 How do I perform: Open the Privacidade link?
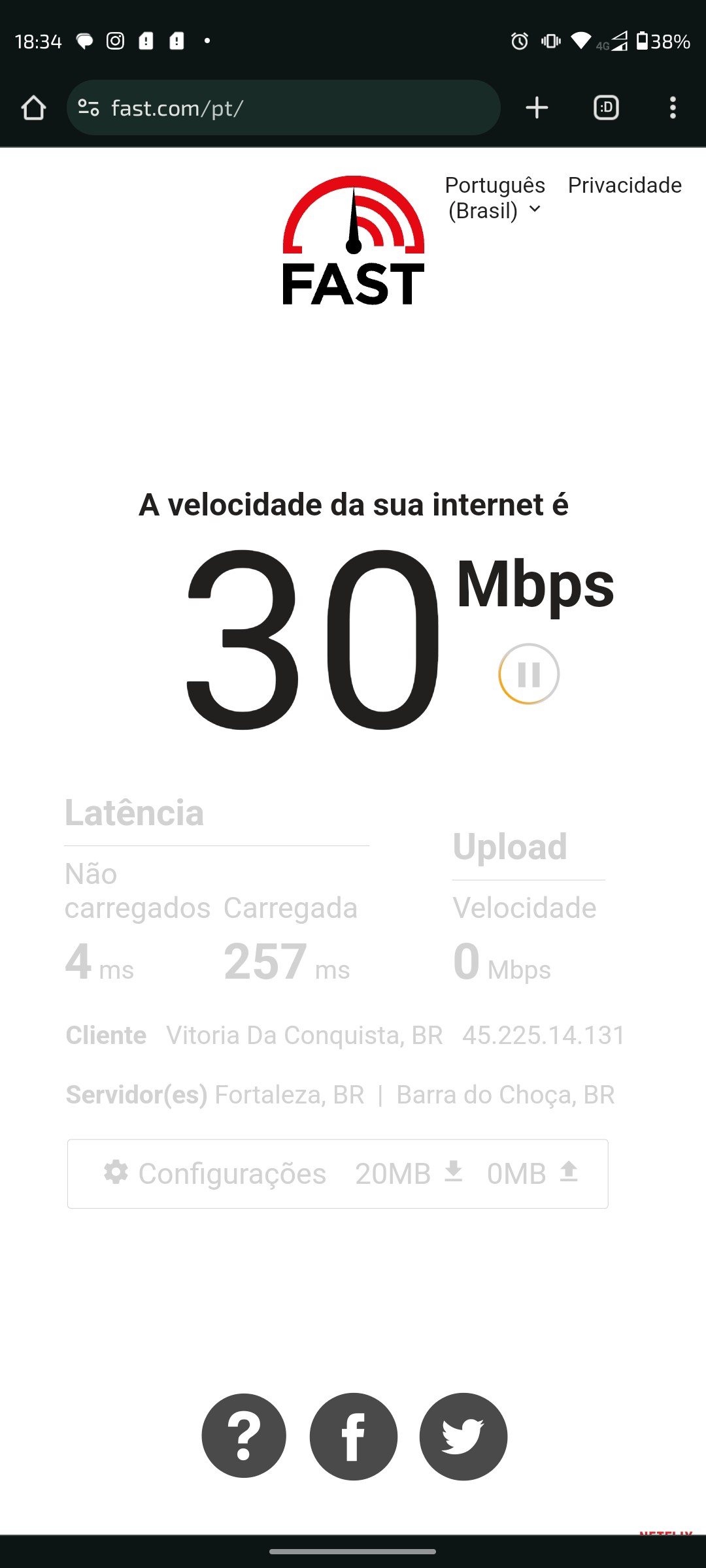tap(624, 186)
